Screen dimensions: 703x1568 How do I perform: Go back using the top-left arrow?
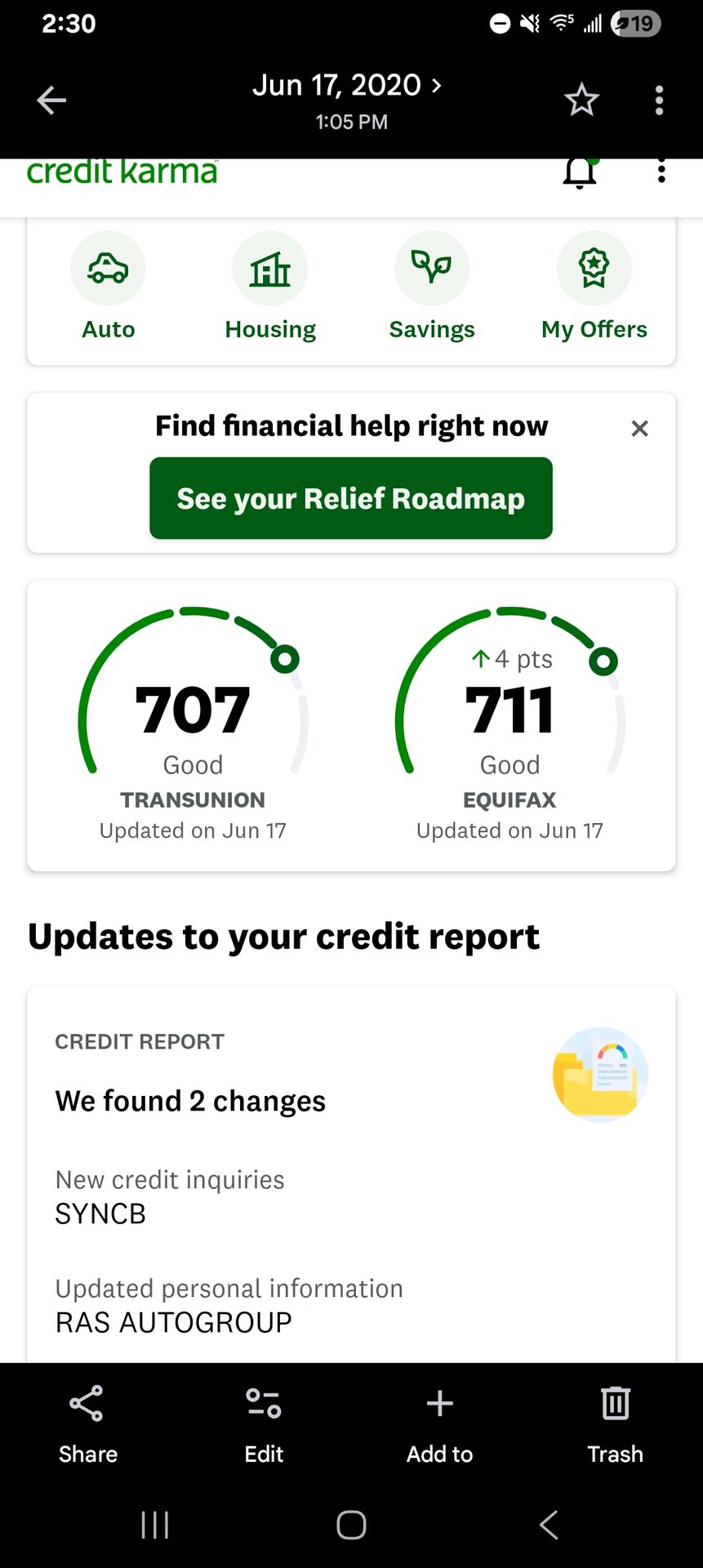(x=51, y=100)
